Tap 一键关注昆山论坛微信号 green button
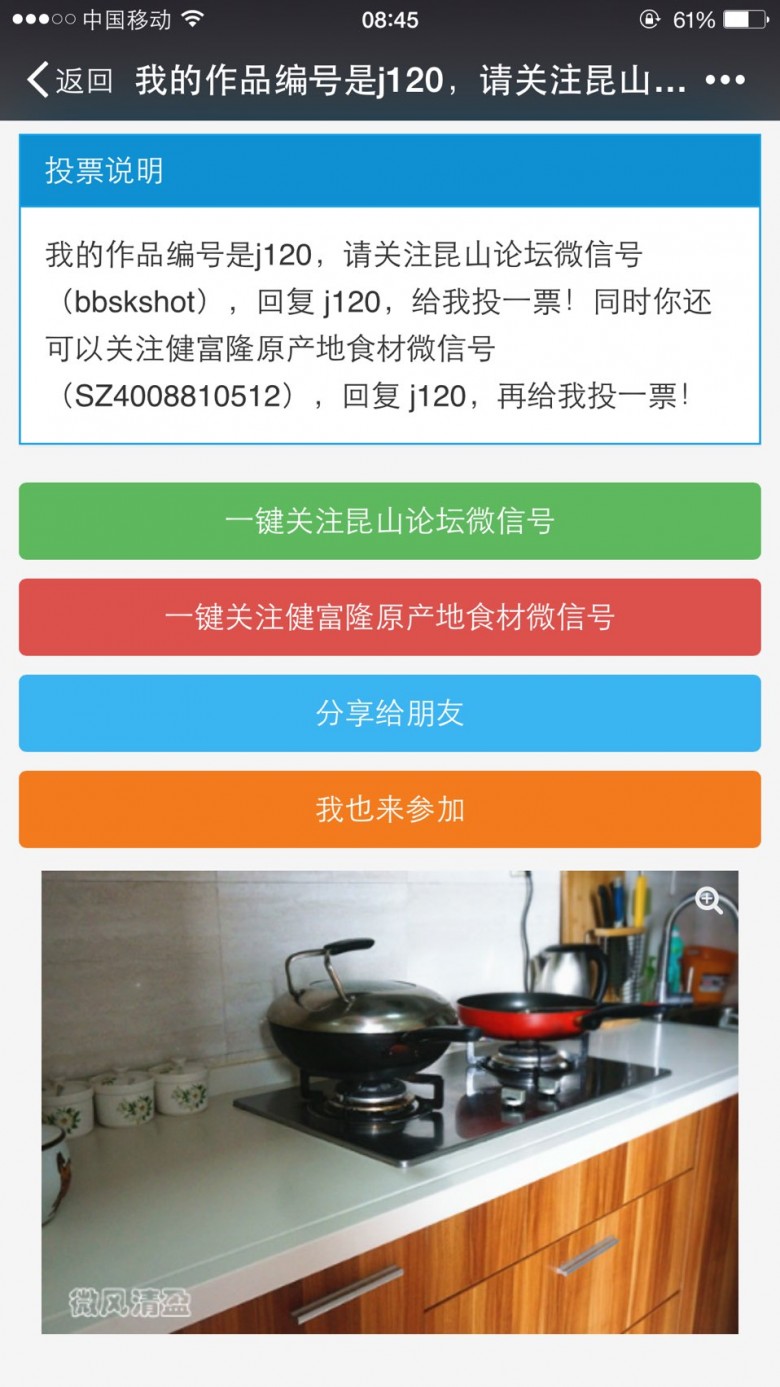This screenshot has height=1387, width=780. pyautogui.click(x=390, y=521)
